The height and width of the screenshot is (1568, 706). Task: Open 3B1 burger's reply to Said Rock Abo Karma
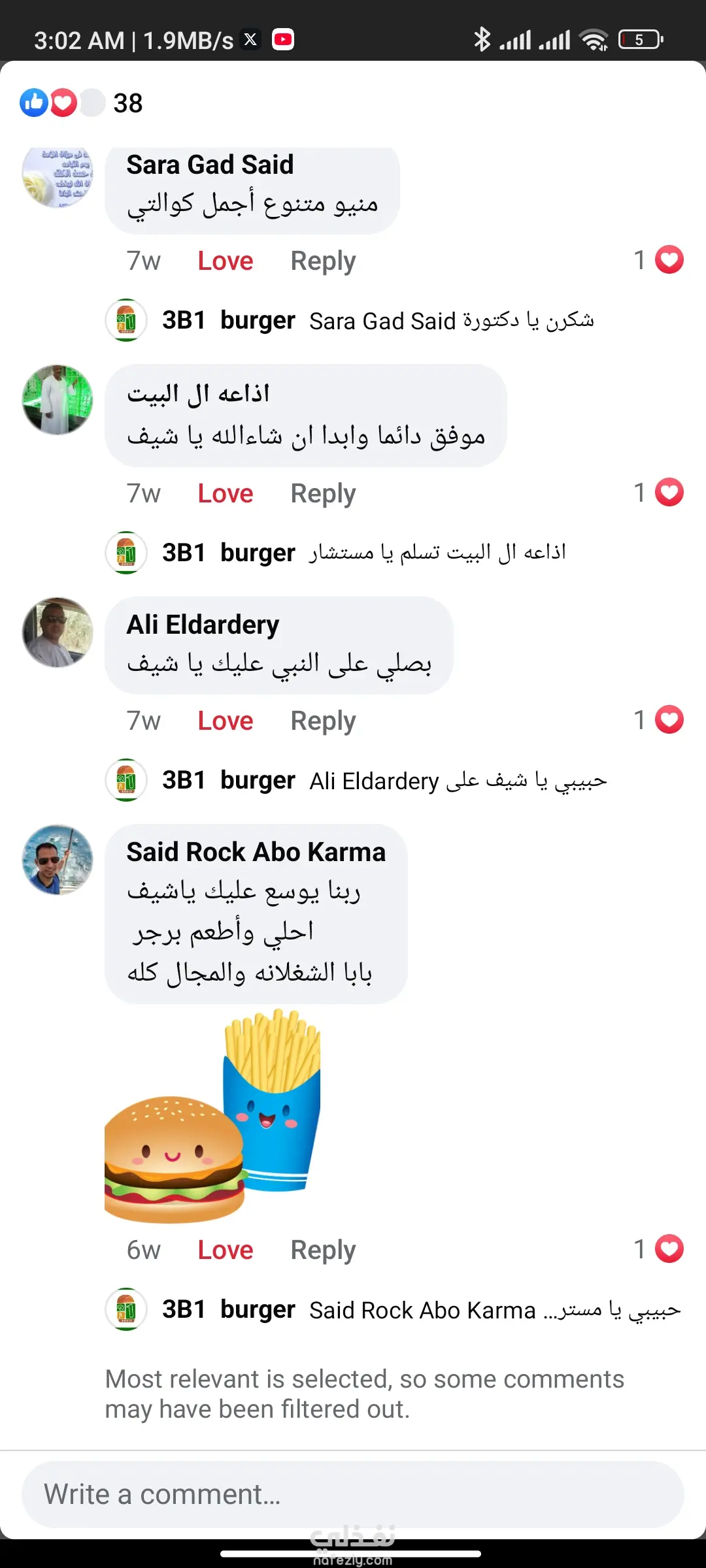422,1310
